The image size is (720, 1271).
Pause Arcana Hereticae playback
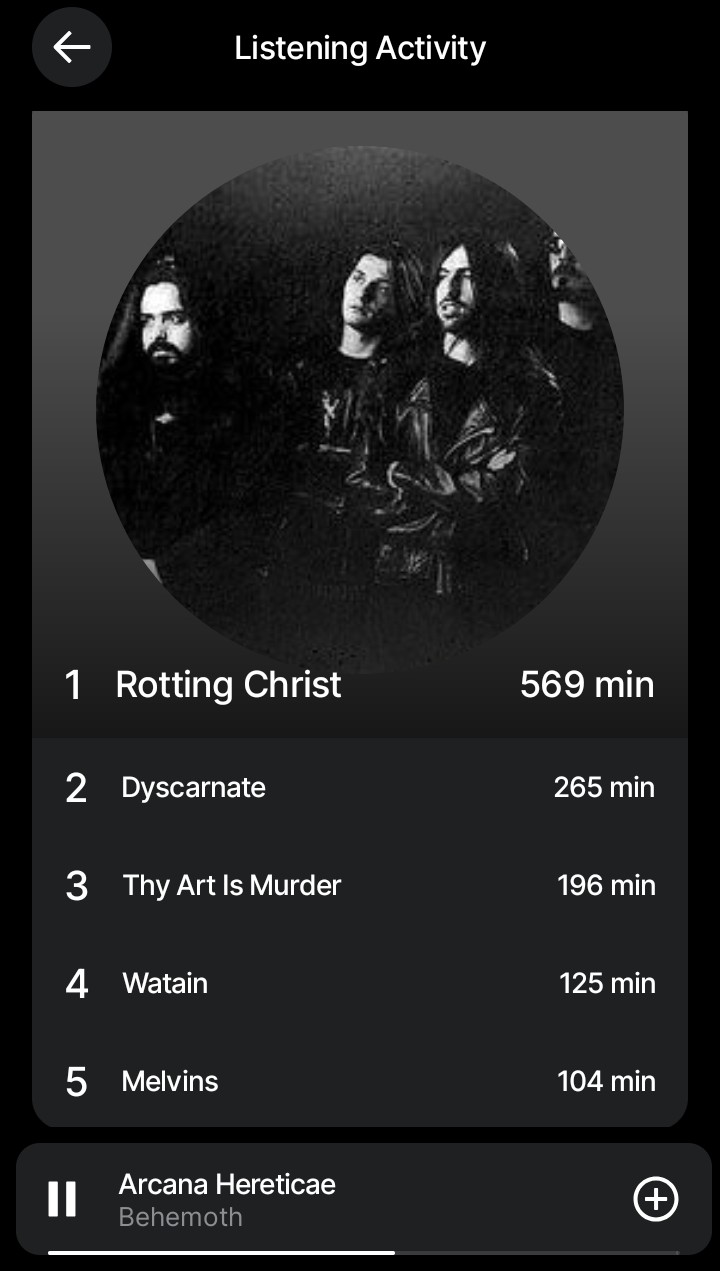pyautogui.click(x=62, y=1199)
